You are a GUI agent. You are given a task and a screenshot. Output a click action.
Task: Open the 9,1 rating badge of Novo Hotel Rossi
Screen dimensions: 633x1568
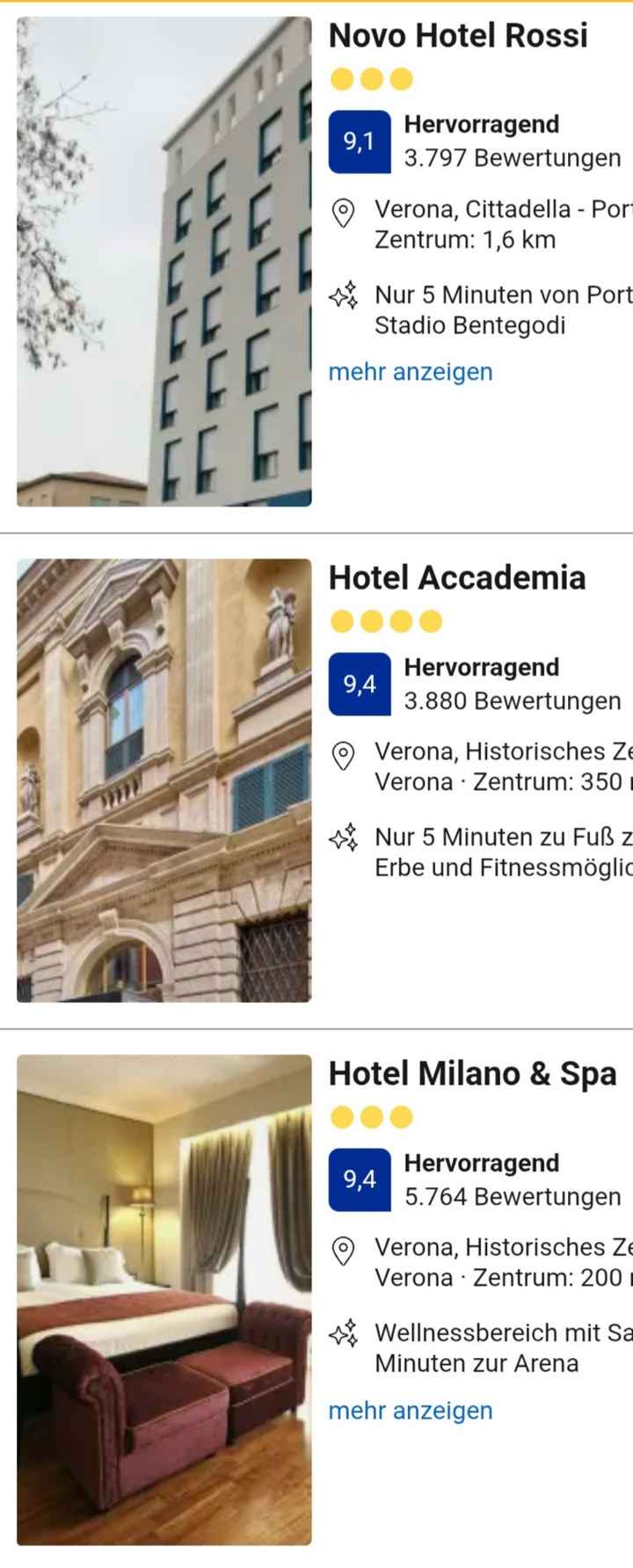pos(359,140)
